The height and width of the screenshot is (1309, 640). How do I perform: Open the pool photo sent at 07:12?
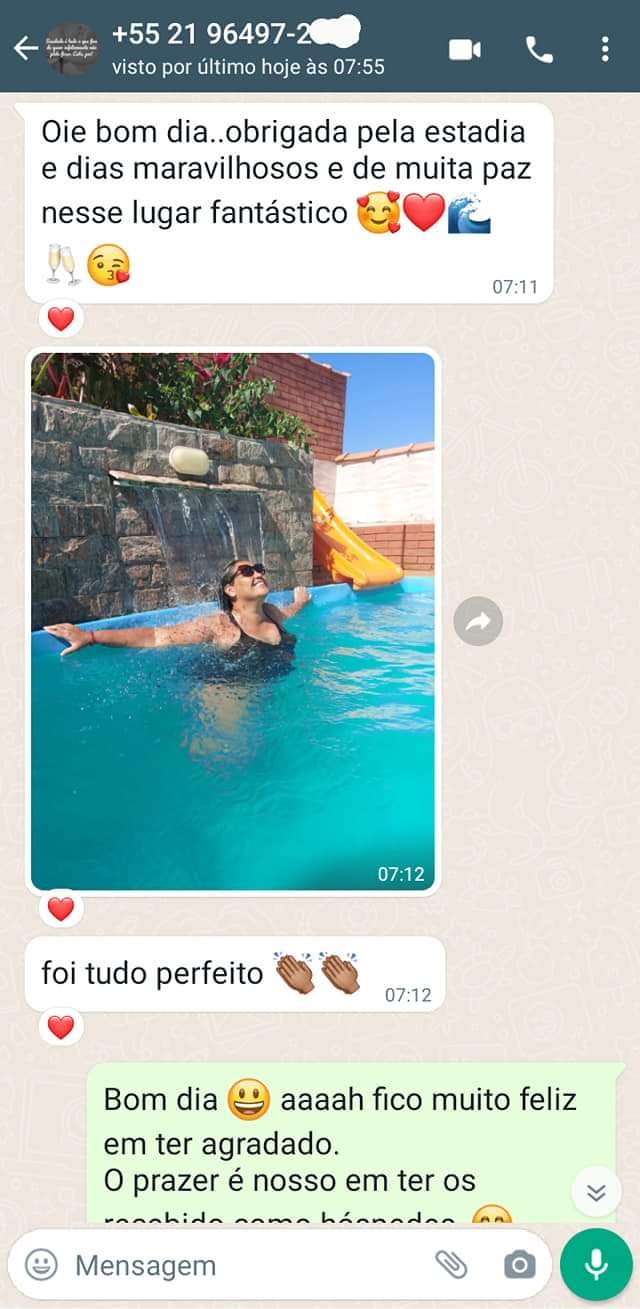(x=233, y=620)
